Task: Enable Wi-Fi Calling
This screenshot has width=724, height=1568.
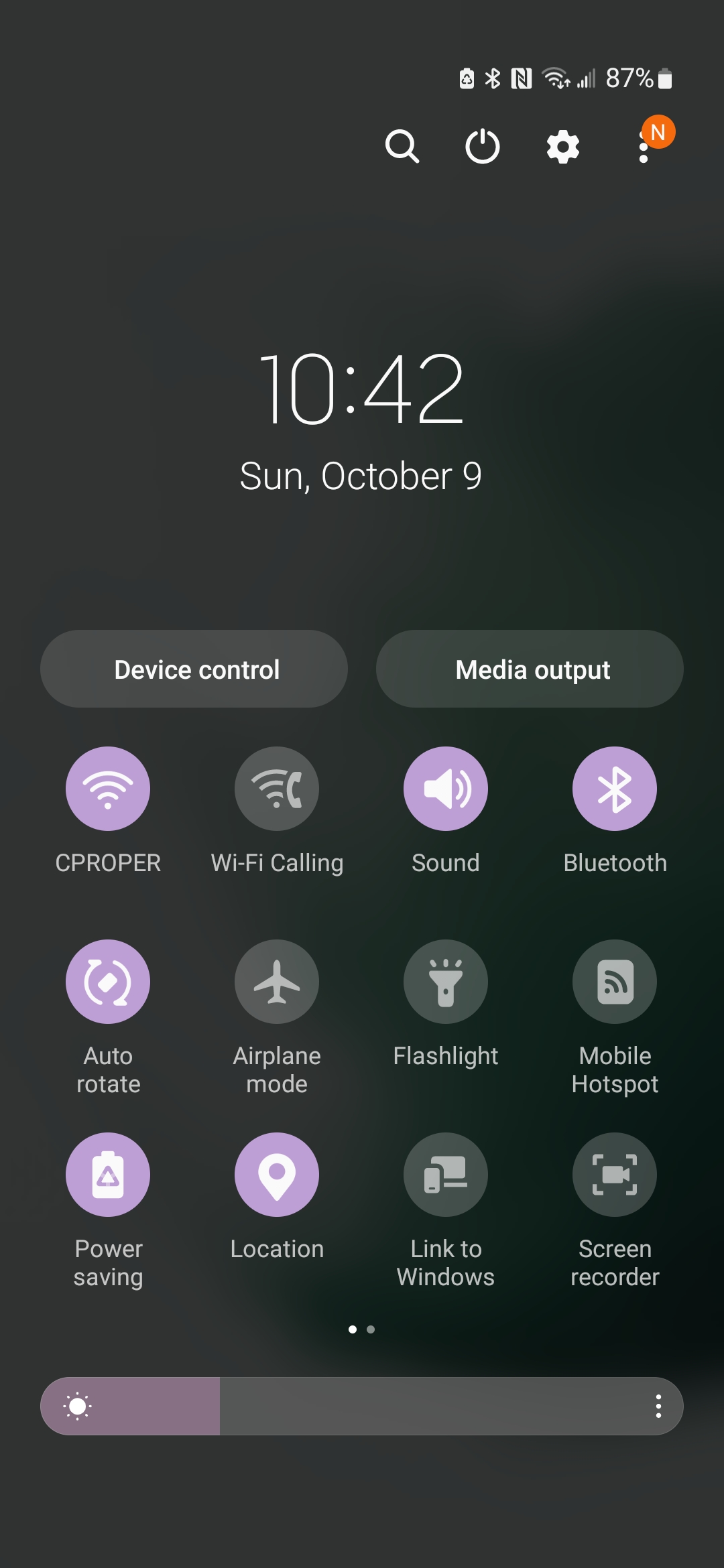Action: [277, 789]
